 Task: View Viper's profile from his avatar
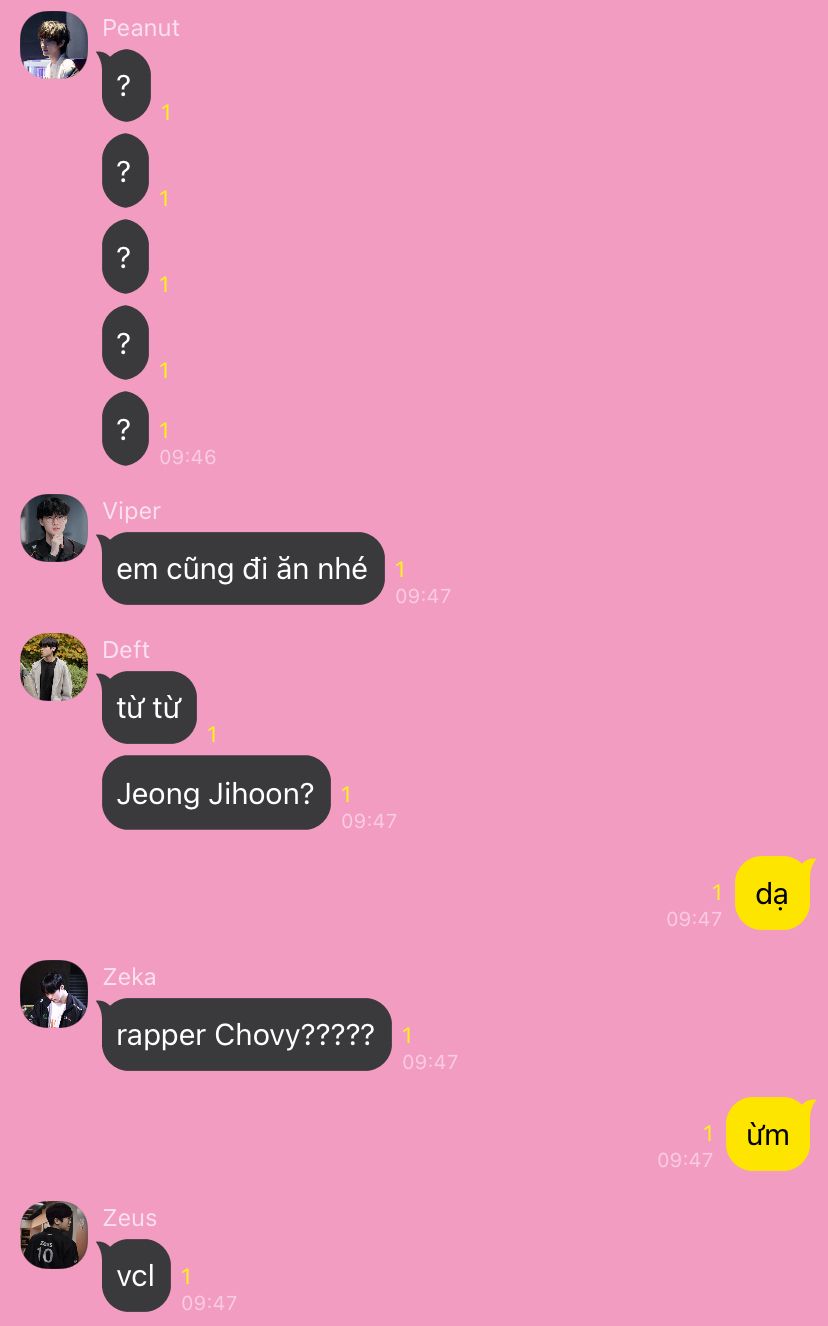coord(54,528)
